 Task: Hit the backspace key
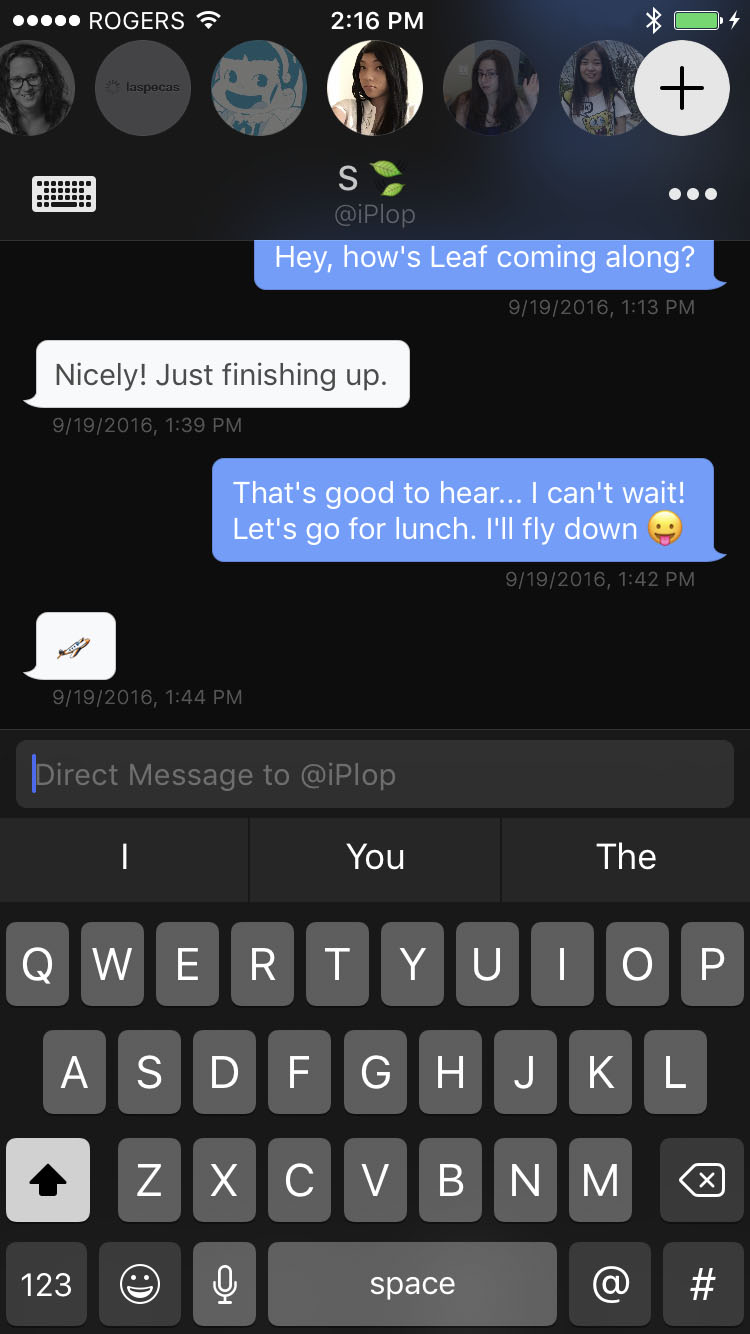point(701,1180)
